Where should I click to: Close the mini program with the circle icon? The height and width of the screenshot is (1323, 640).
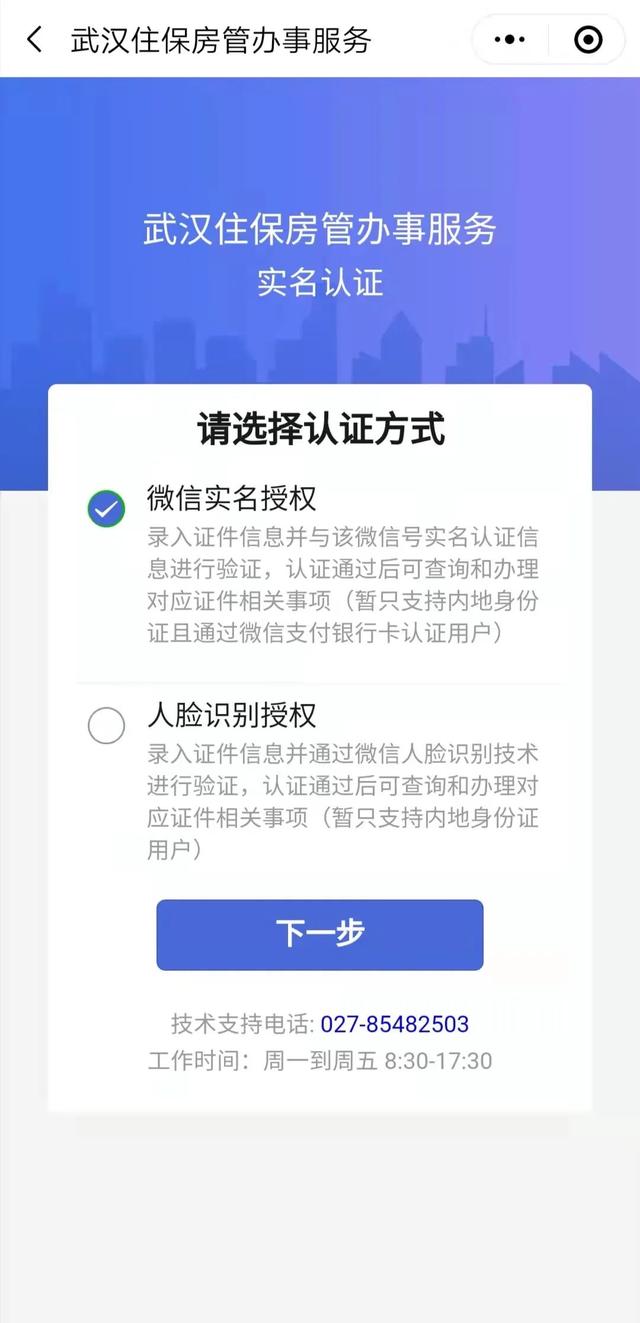(x=588, y=40)
